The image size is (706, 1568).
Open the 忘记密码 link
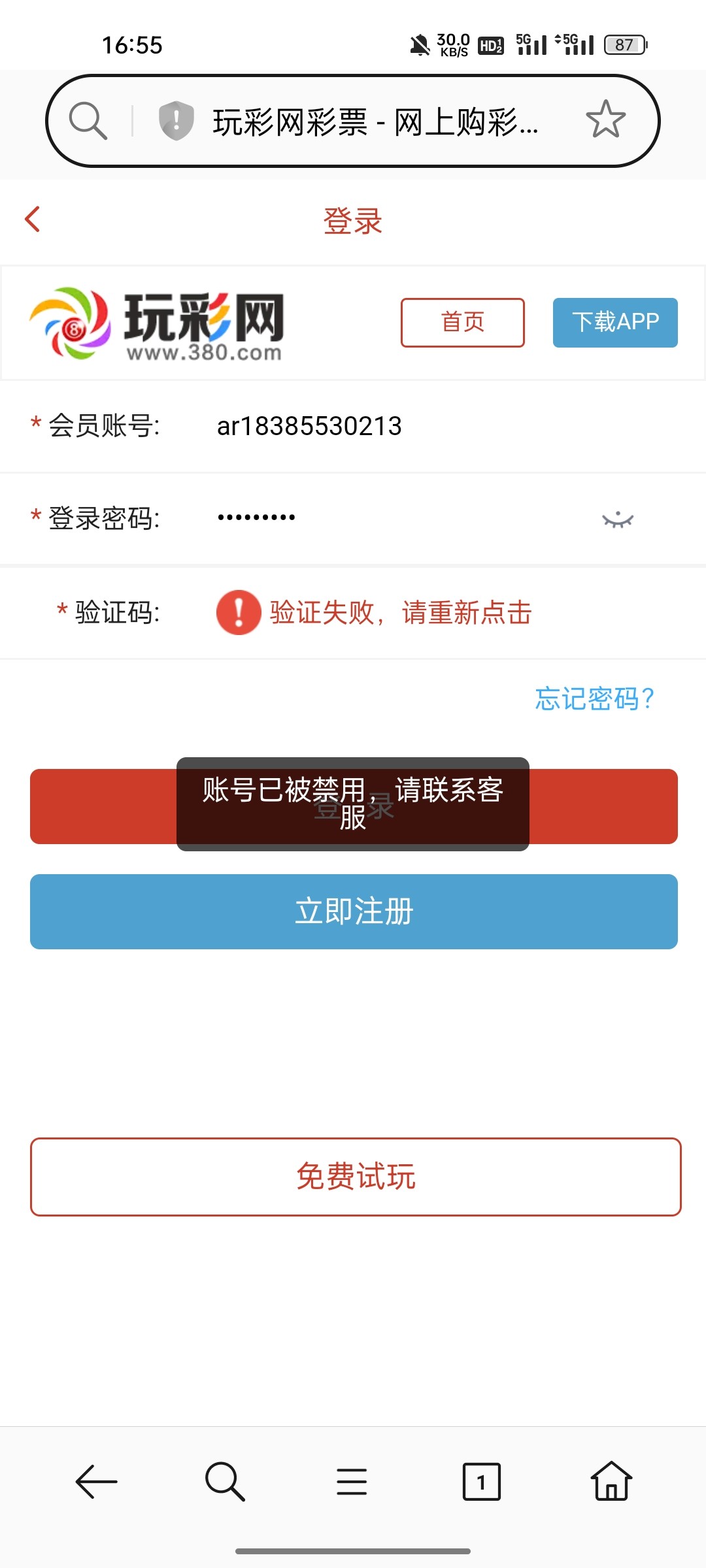point(594,698)
